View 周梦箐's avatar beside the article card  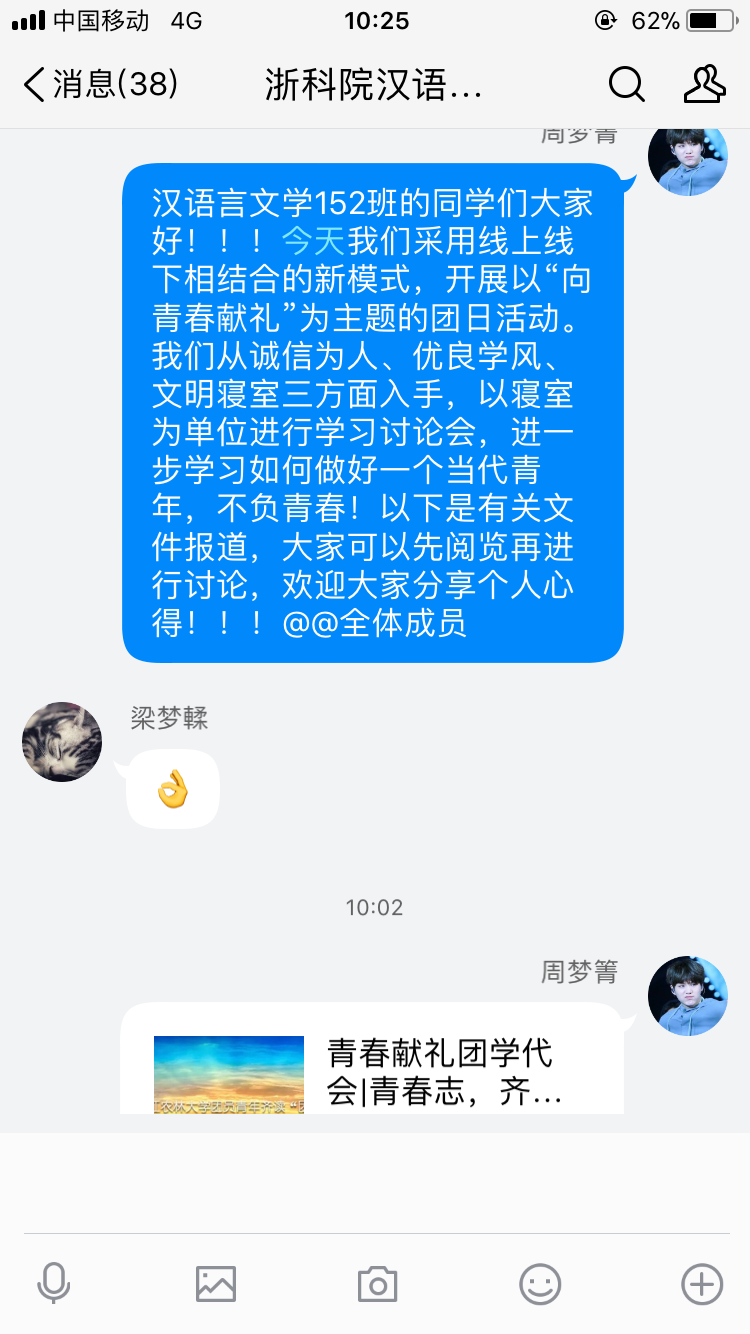point(688,995)
